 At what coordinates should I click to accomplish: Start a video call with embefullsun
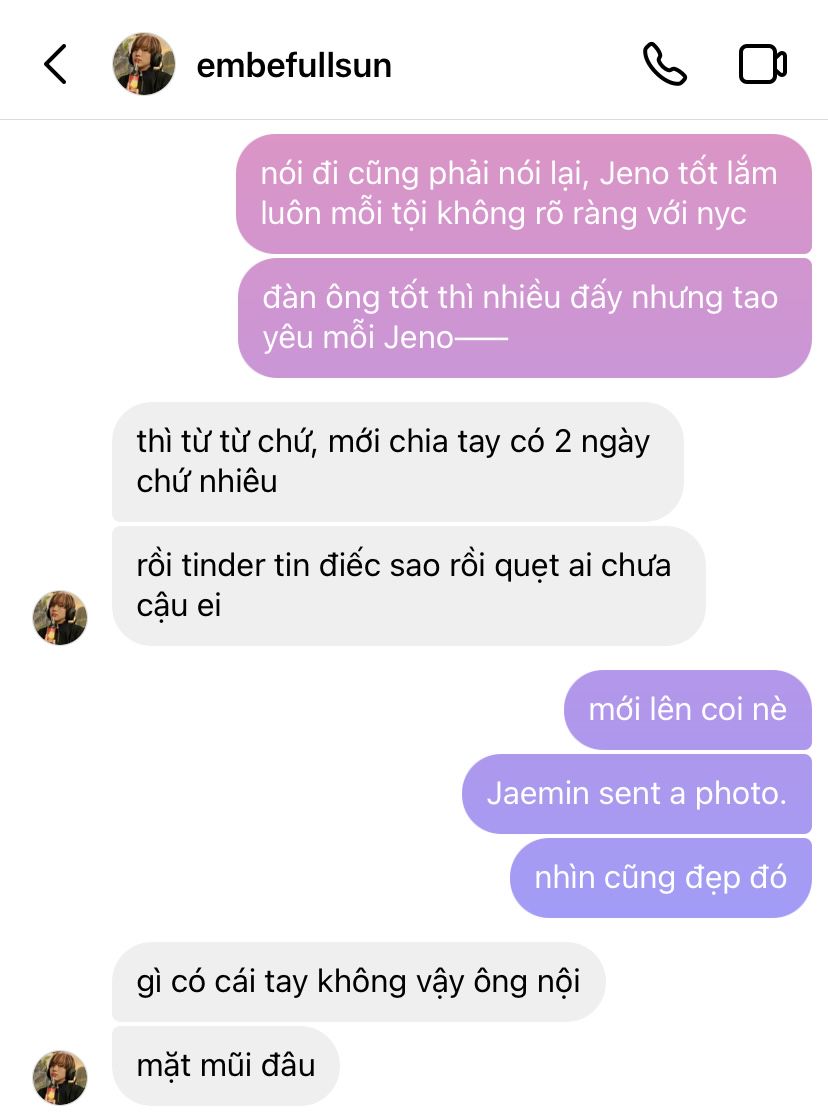[x=763, y=65]
